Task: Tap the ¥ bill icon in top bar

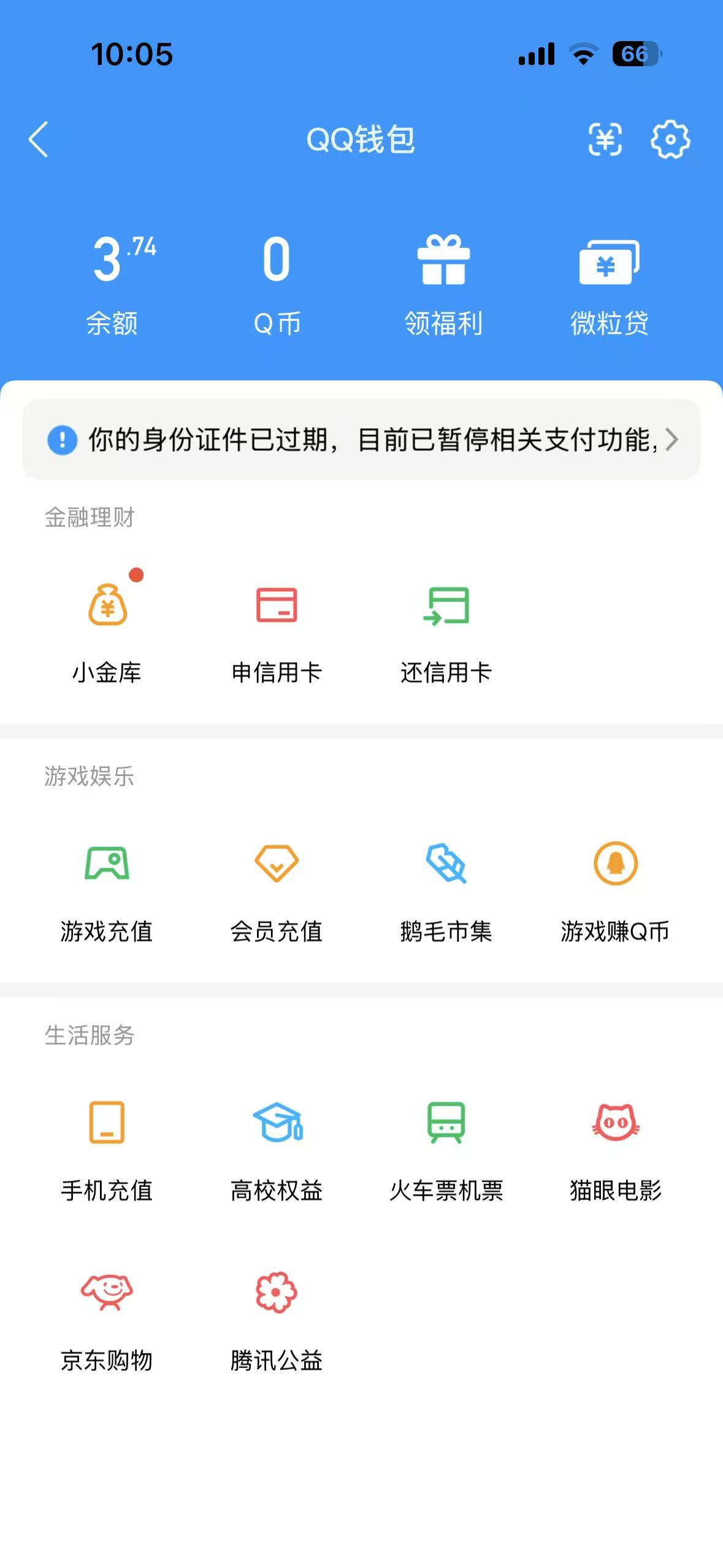Action: pos(605,140)
